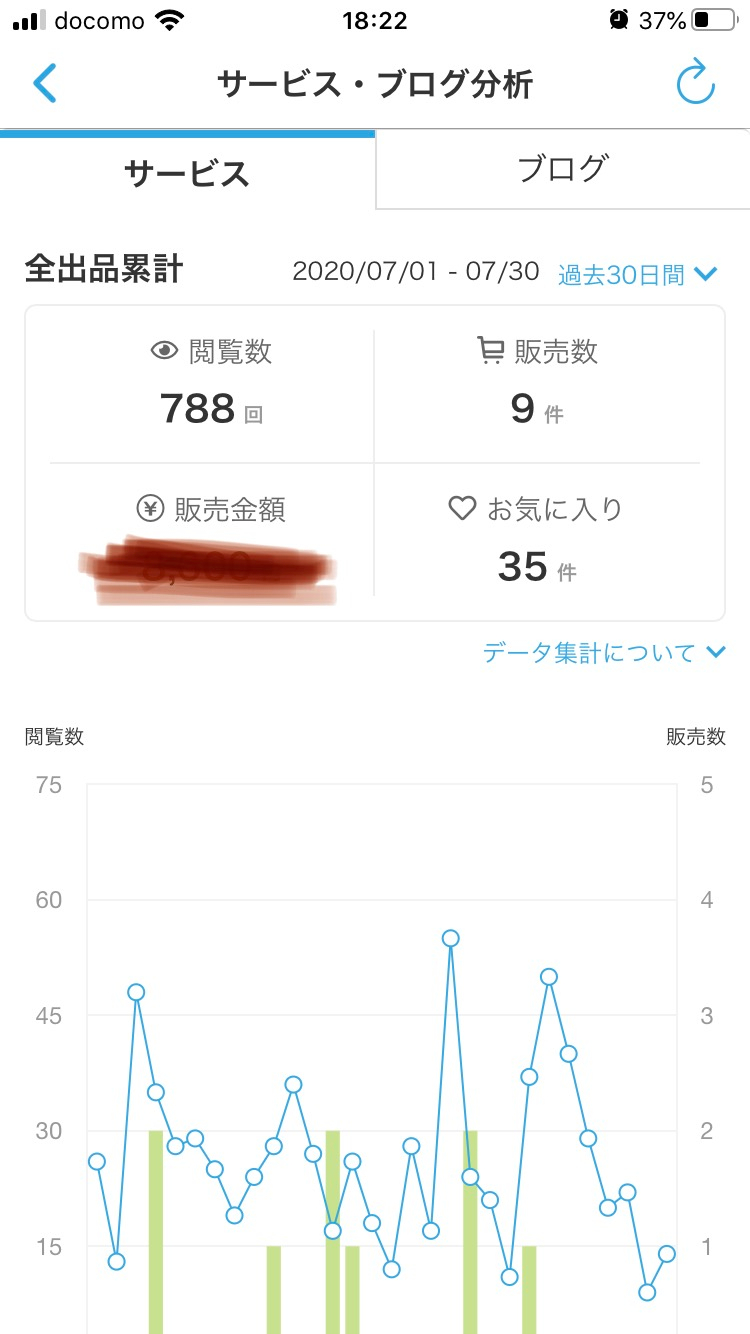Expand データ集計について info

603,653
